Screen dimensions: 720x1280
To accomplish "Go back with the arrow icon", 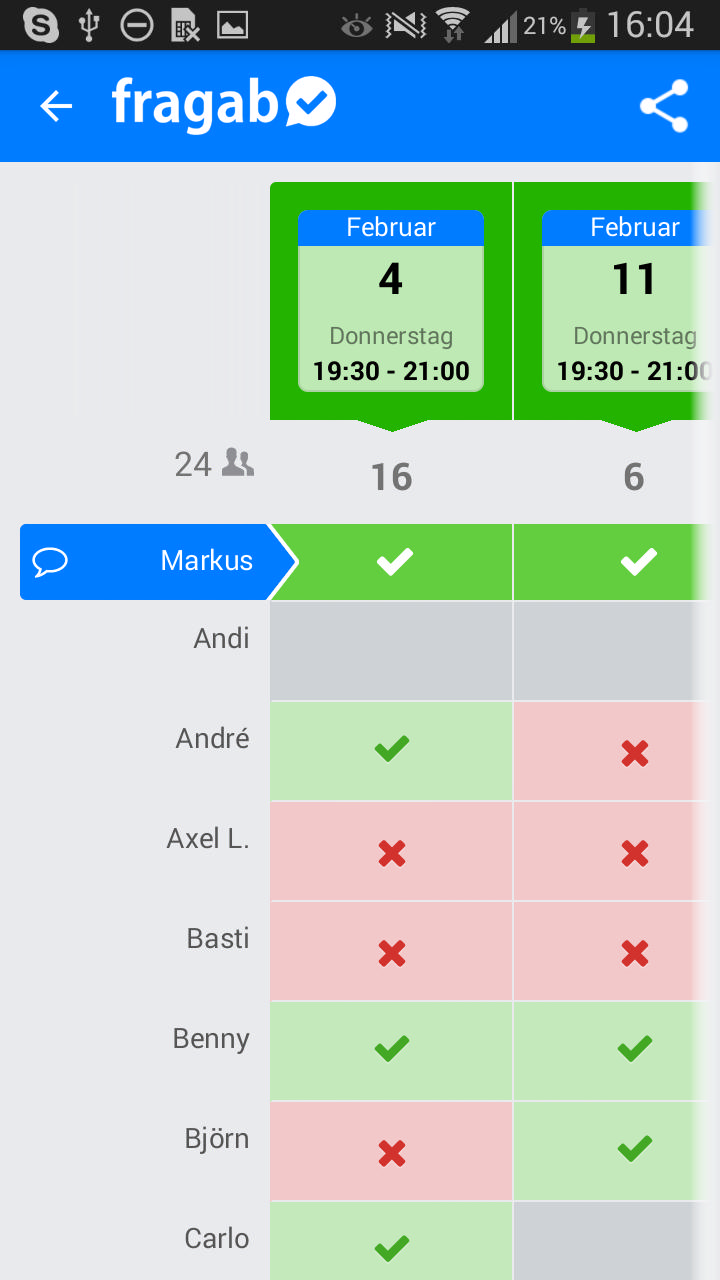I will [x=56, y=106].
